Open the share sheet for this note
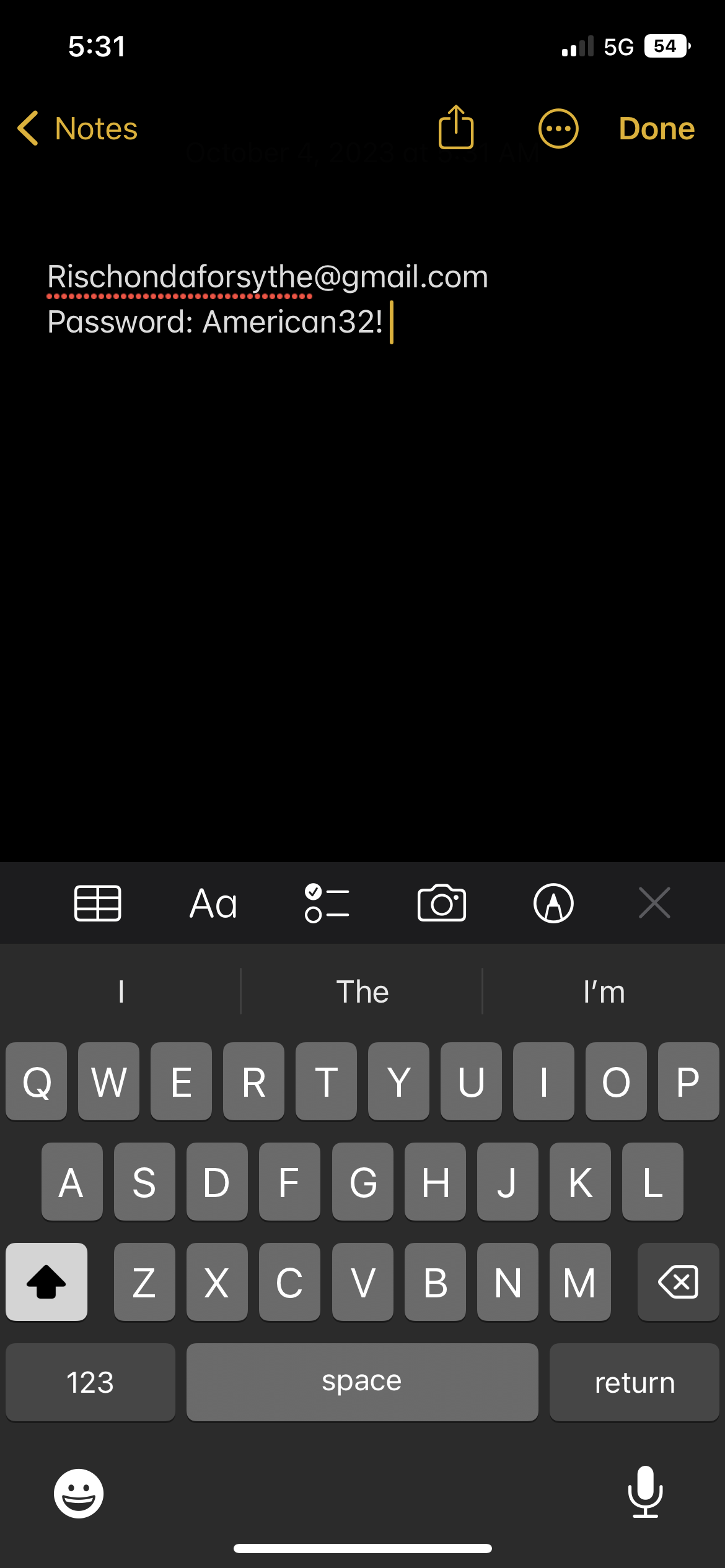The height and width of the screenshot is (1568, 725). pyautogui.click(x=456, y=127)
